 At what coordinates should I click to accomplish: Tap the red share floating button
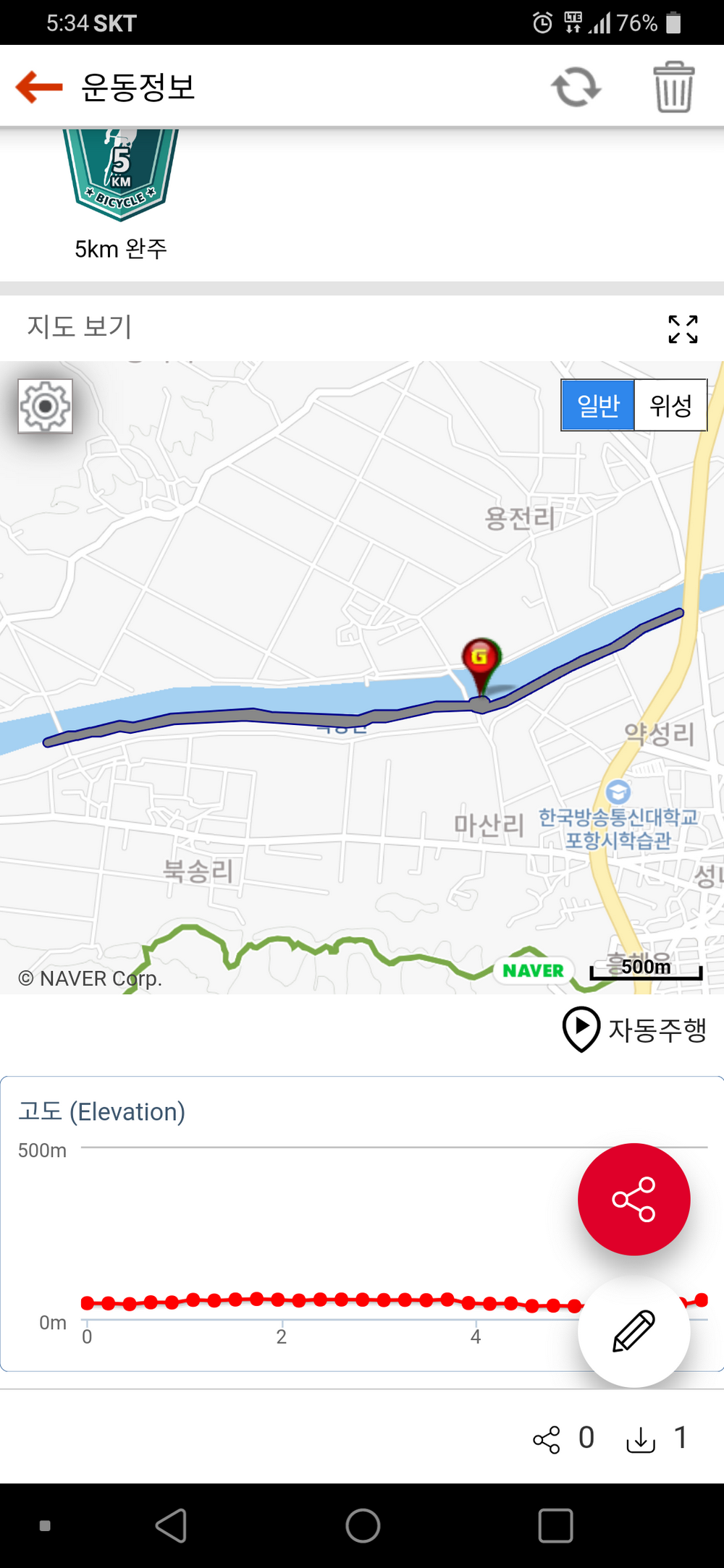tap(634, 1199)
